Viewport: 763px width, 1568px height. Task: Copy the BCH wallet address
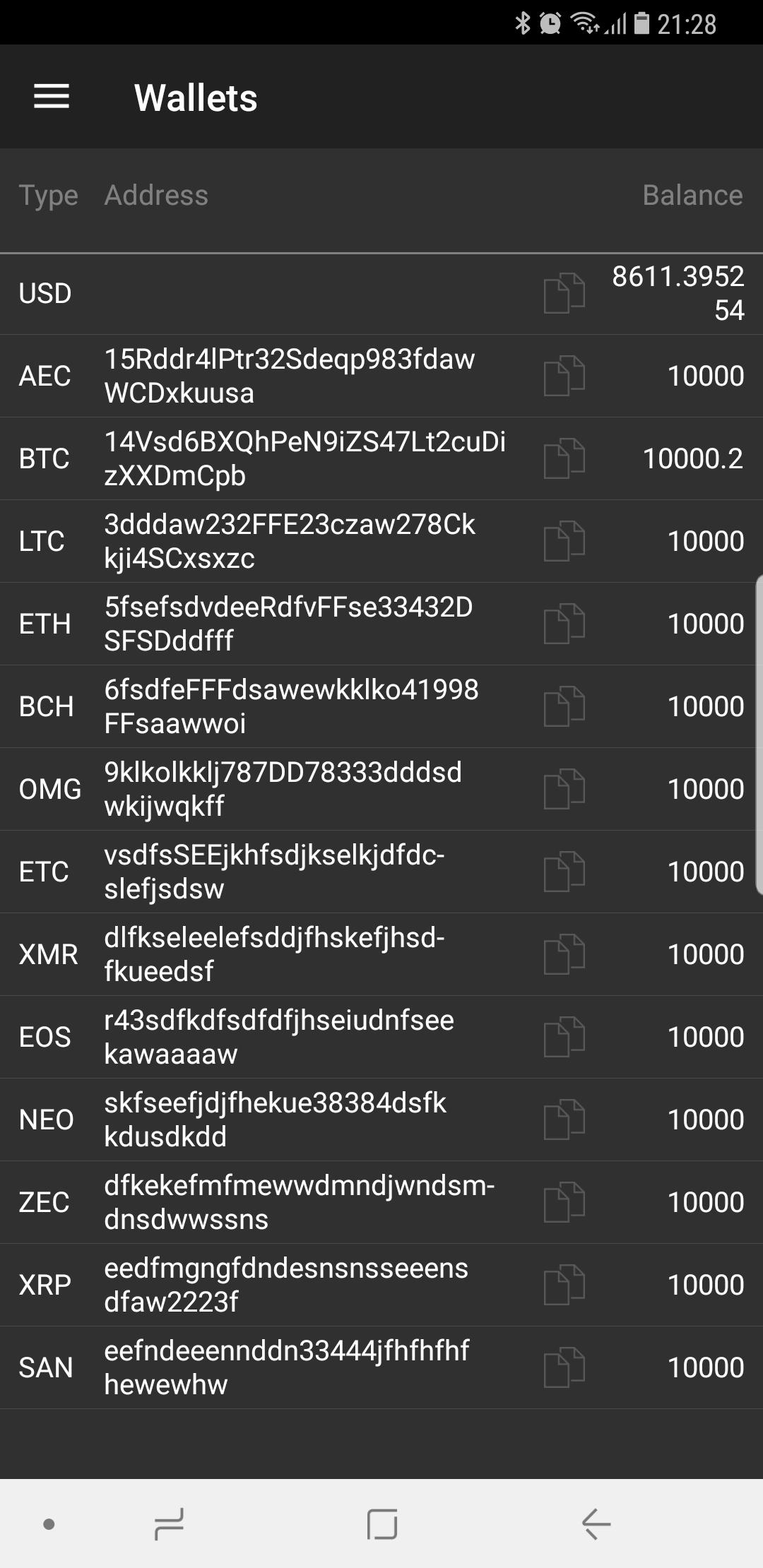click(x=564, y=706)
